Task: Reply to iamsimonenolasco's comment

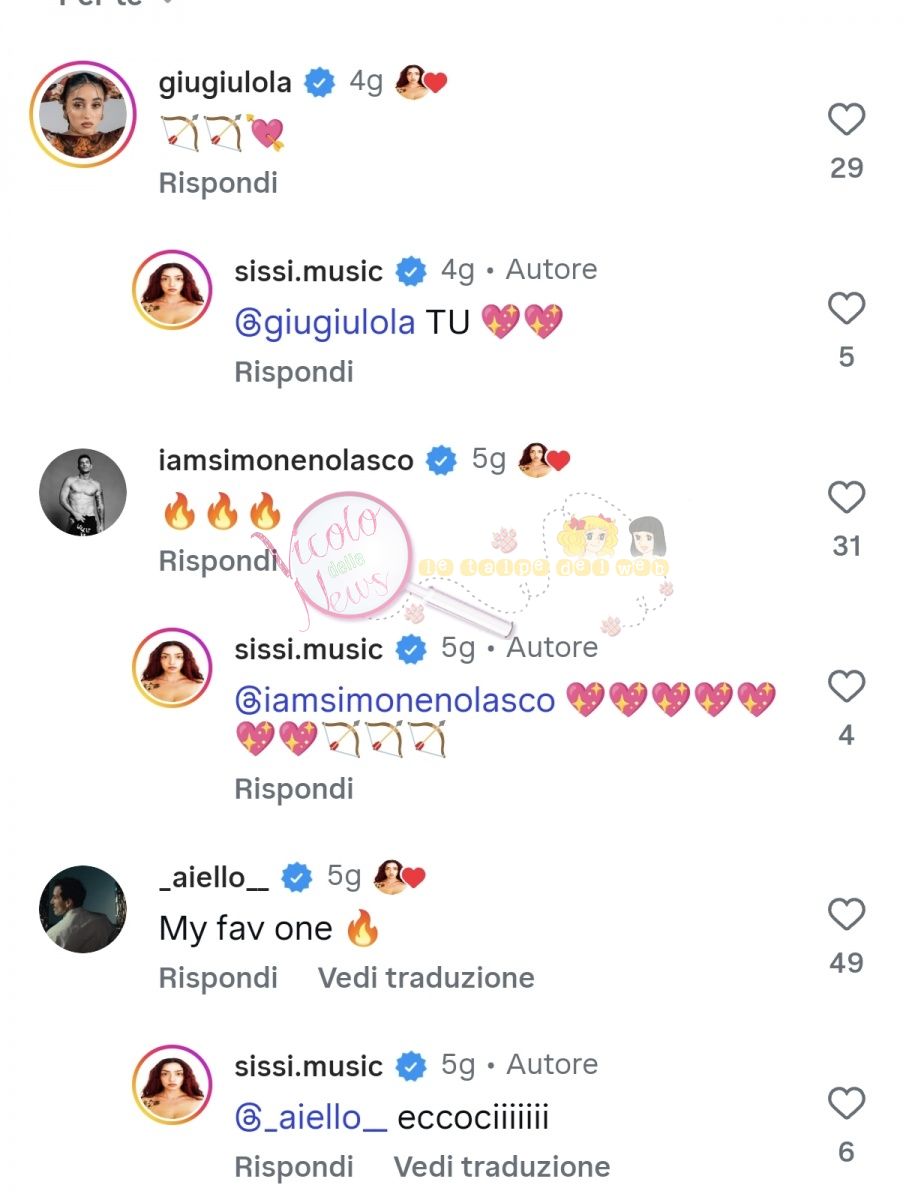Action: point(217,561)
